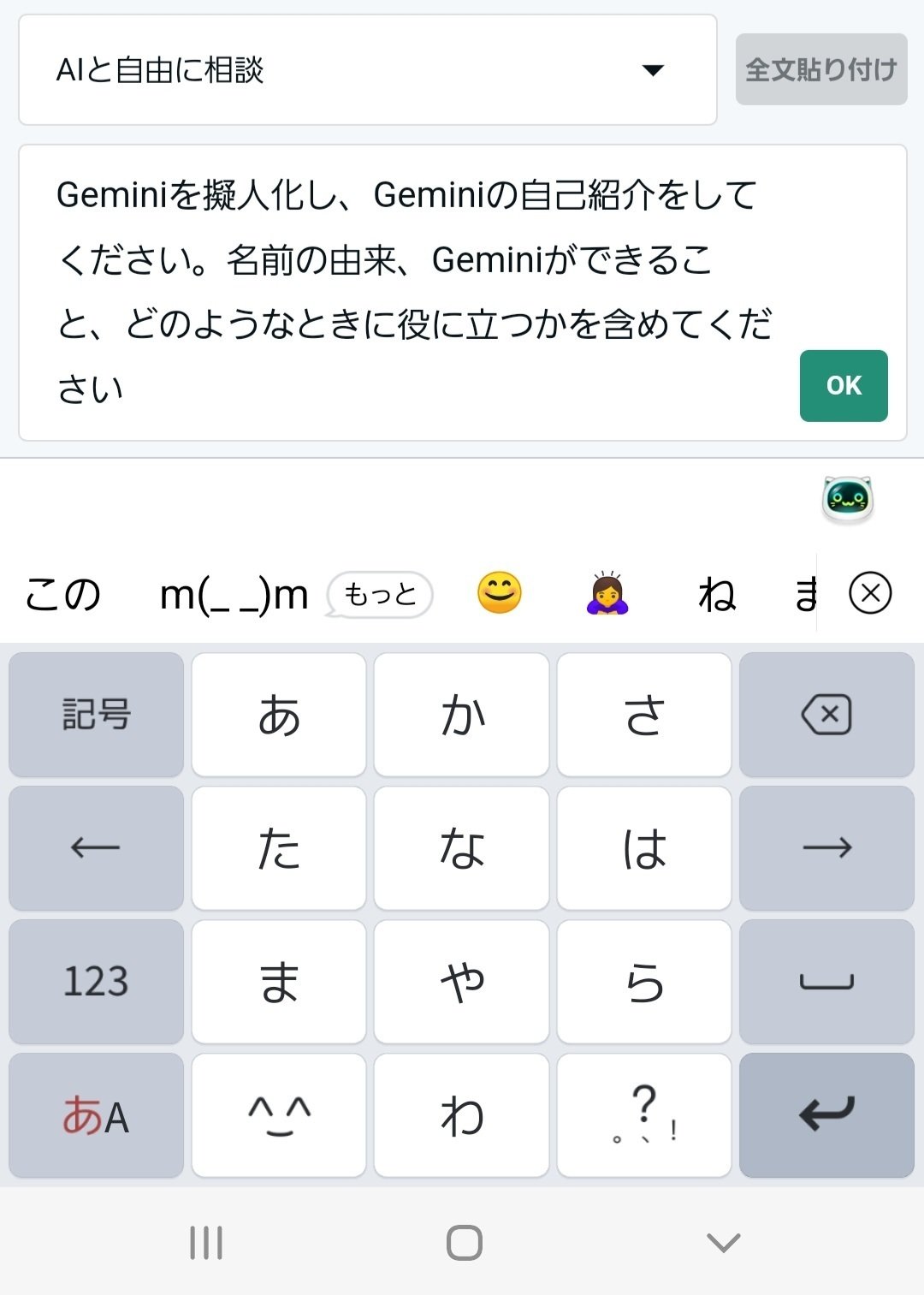Select the m(_ _)m suggestion
Viewport: 924px width, 1295px height.
(233, 592)
